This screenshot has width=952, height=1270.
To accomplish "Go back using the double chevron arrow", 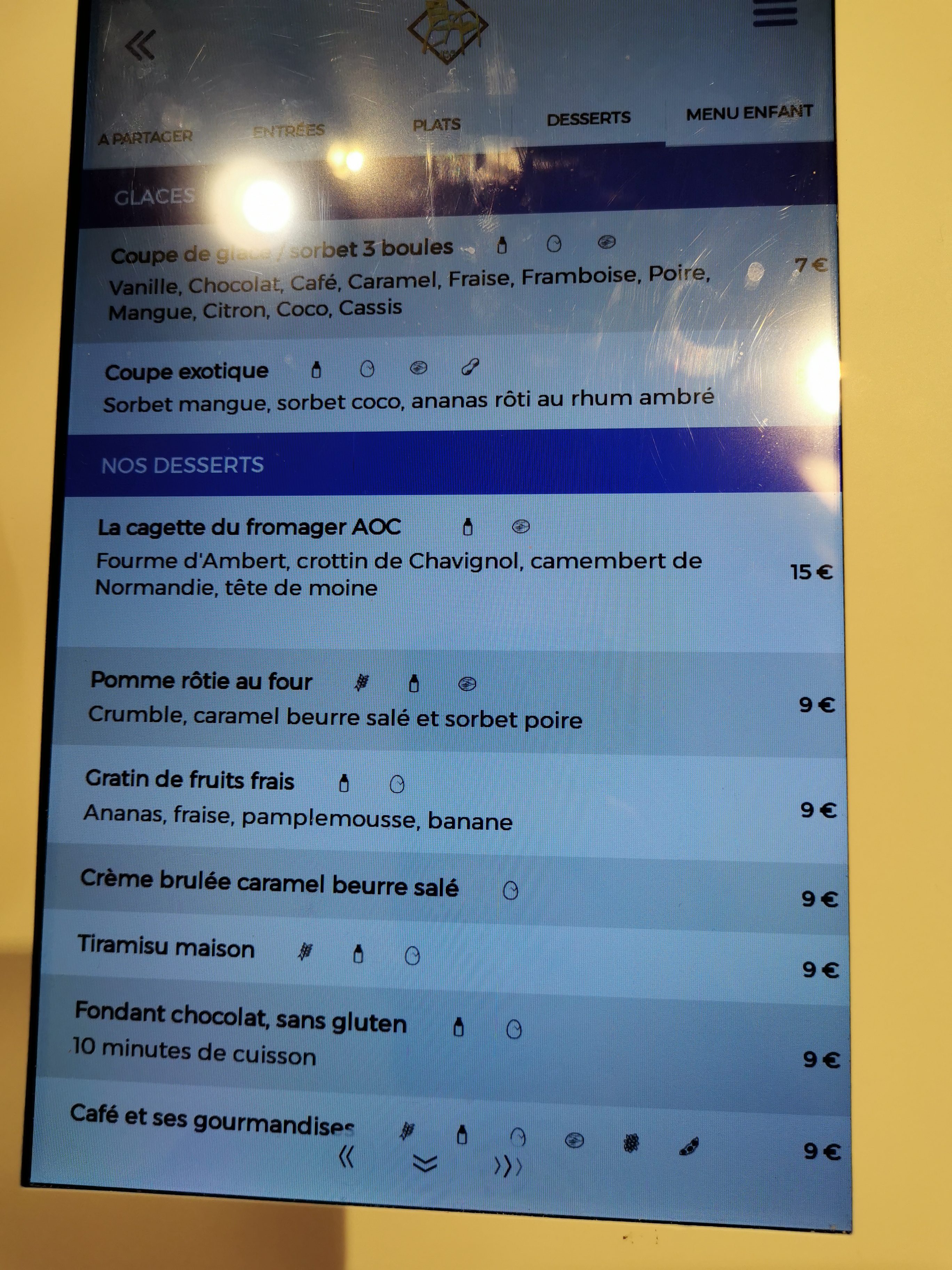I will point(141,46).
